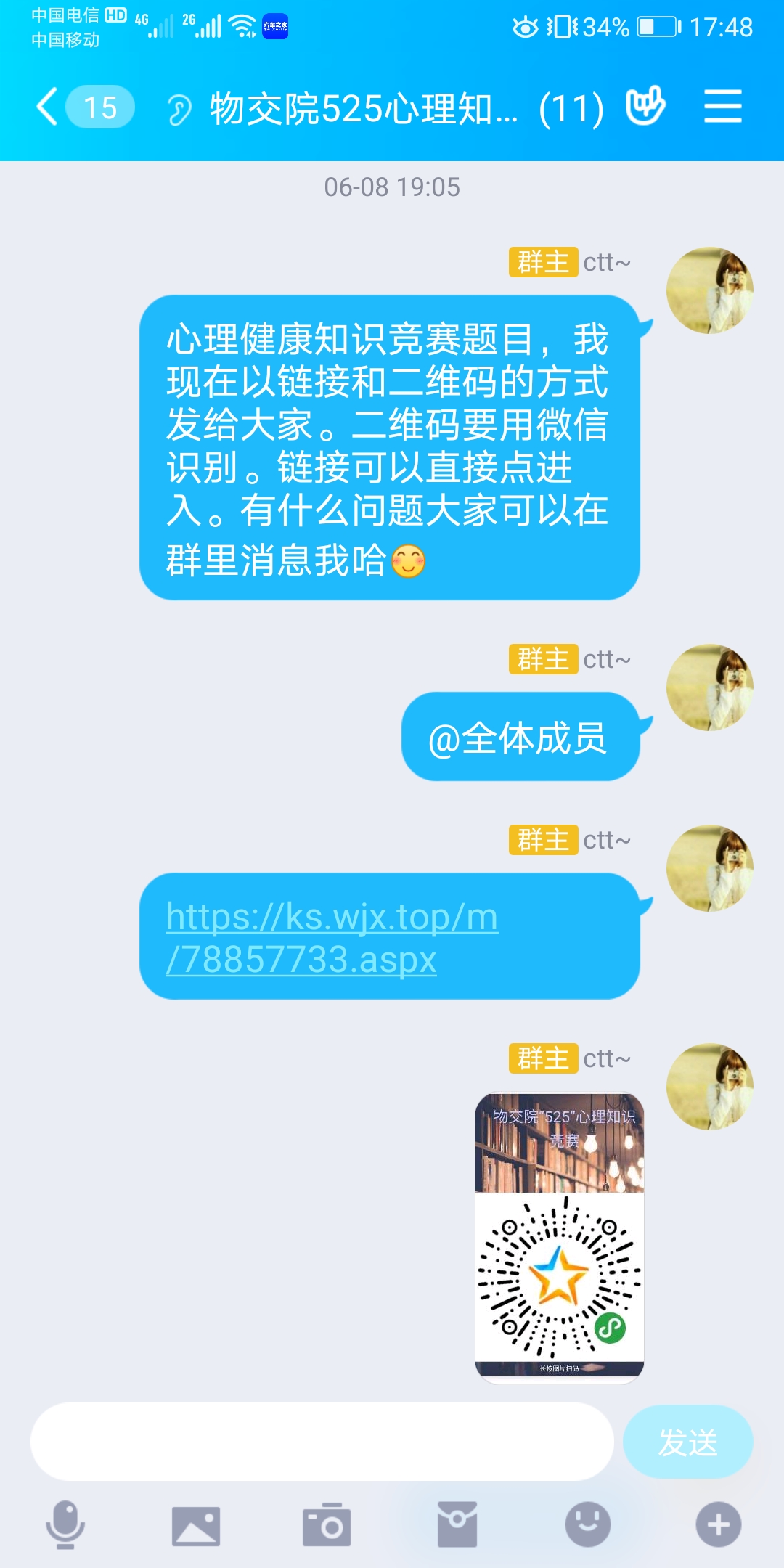The height and width of the screenshot is (1568, 784).
Task: Open the group interaction hand icon
Action: (x=645, y=107)
